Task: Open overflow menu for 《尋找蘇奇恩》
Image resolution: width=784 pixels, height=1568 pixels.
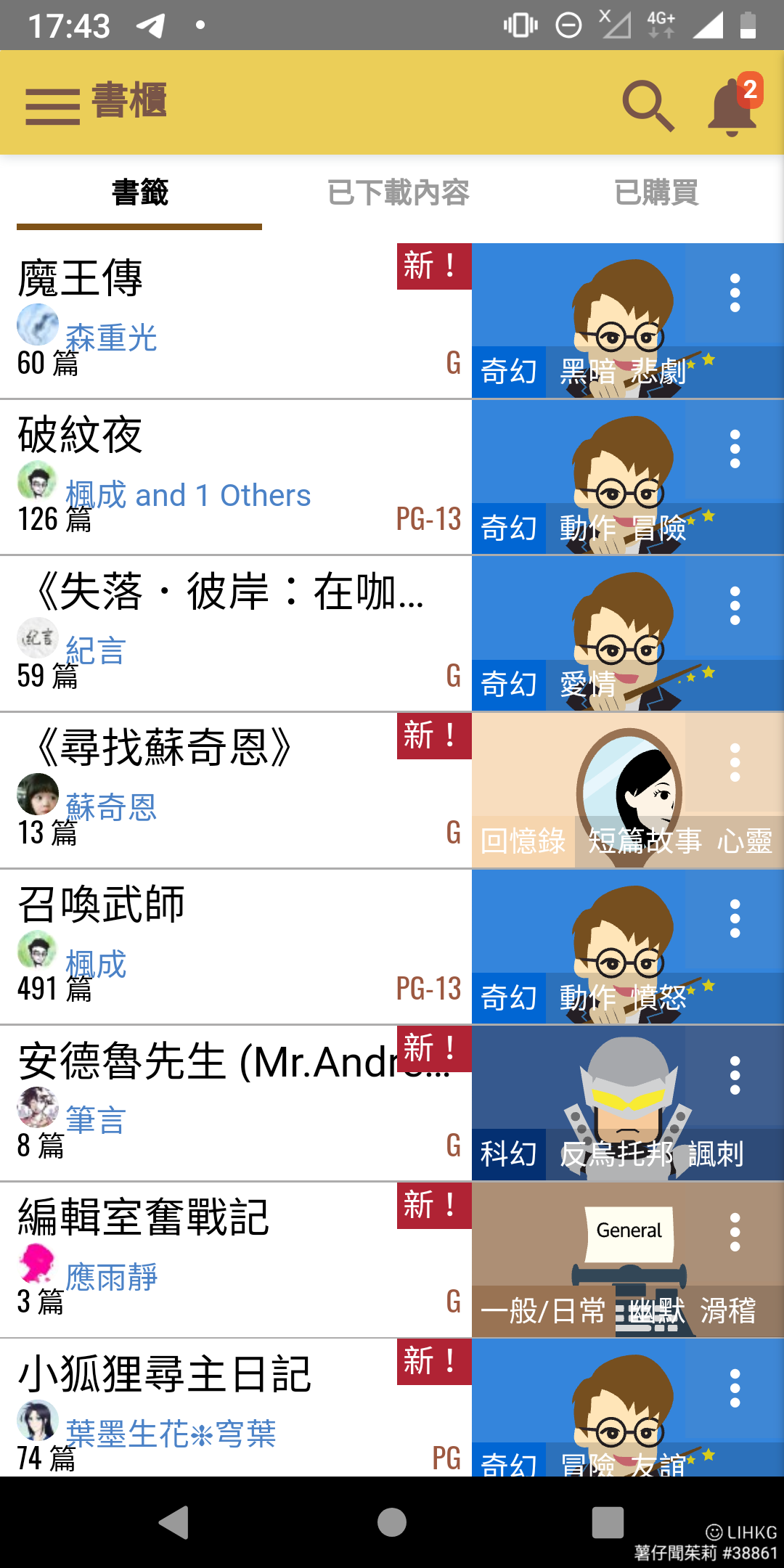Action: pyautogui.click(x=735, y=763)
